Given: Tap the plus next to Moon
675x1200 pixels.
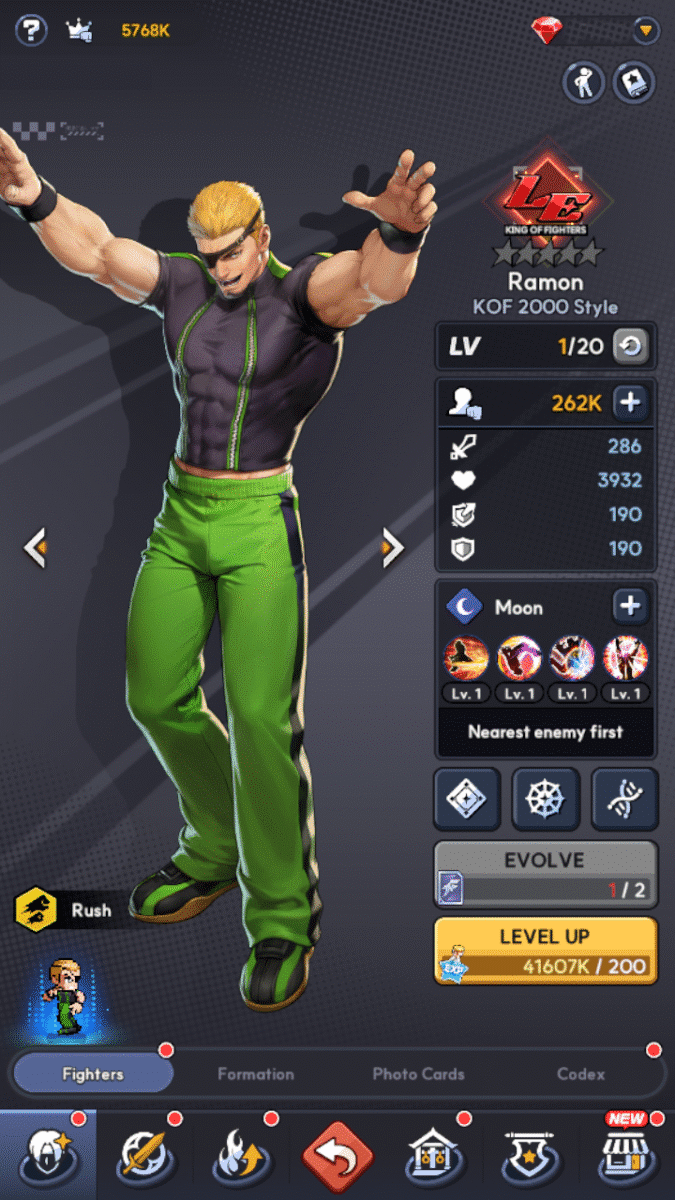Looking at the screenshot, I should 630,606.
